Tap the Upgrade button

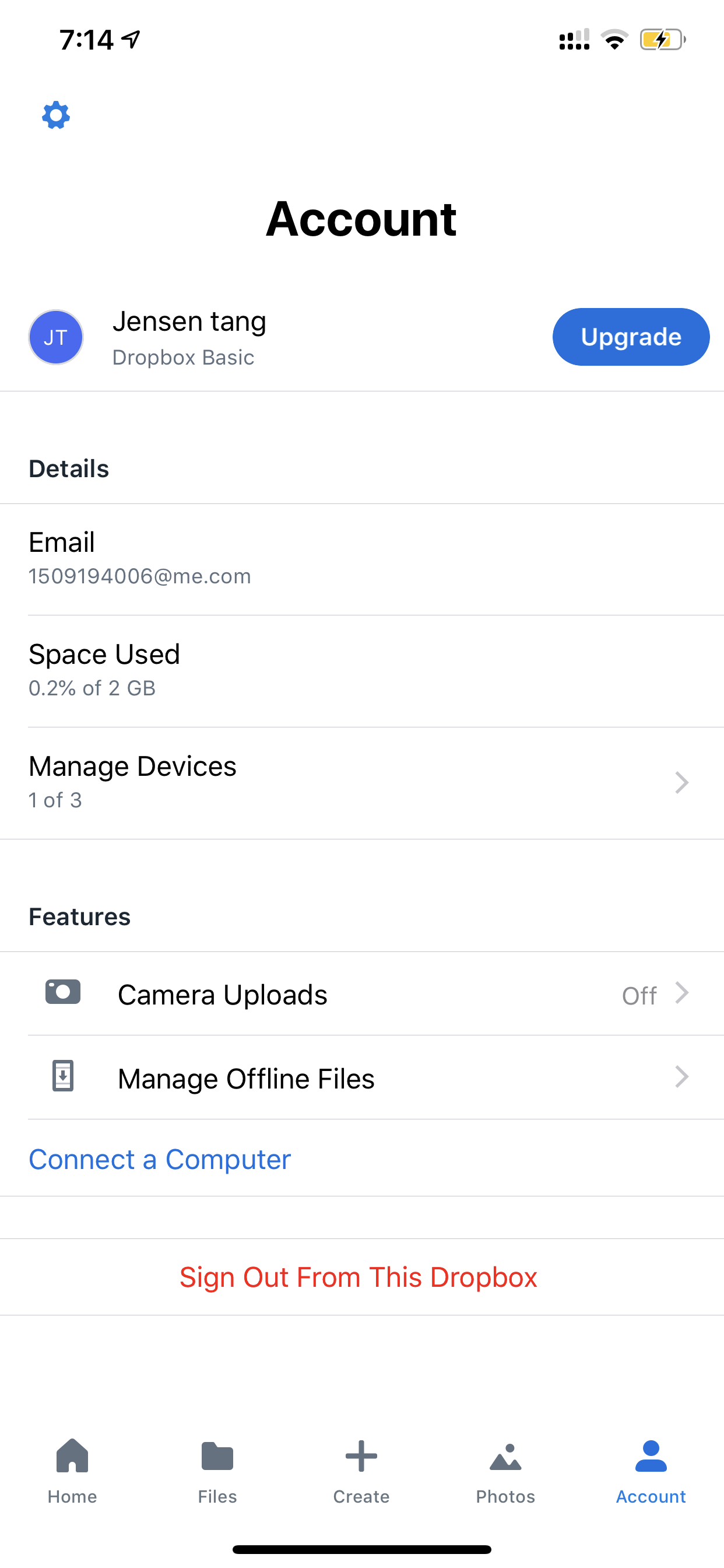(631, 337)
